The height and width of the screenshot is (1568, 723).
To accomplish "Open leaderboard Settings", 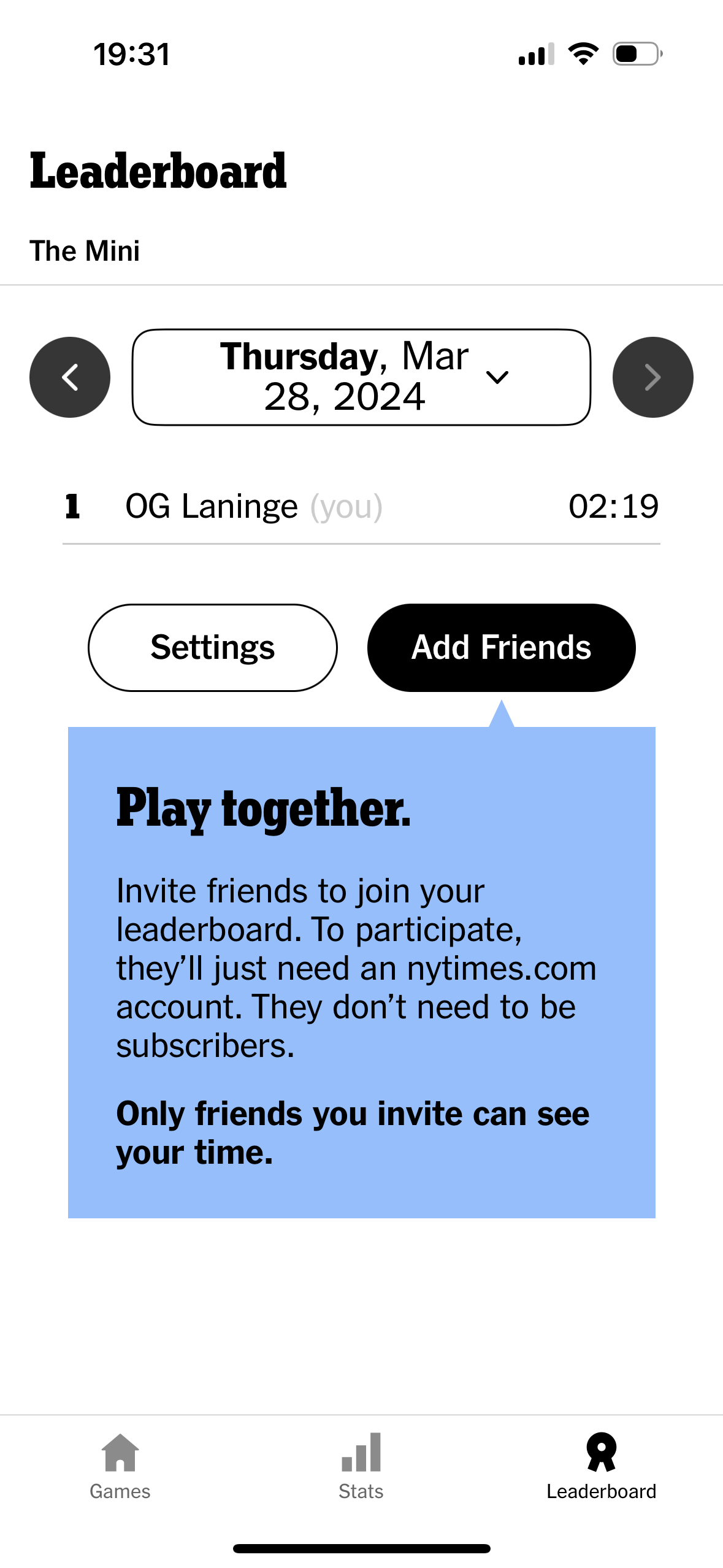I will [x=213, y=647].
